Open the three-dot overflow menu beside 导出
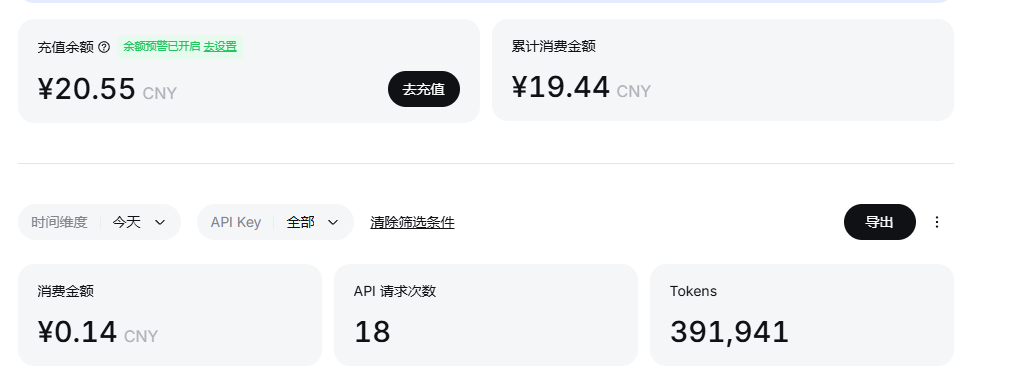 937,222
